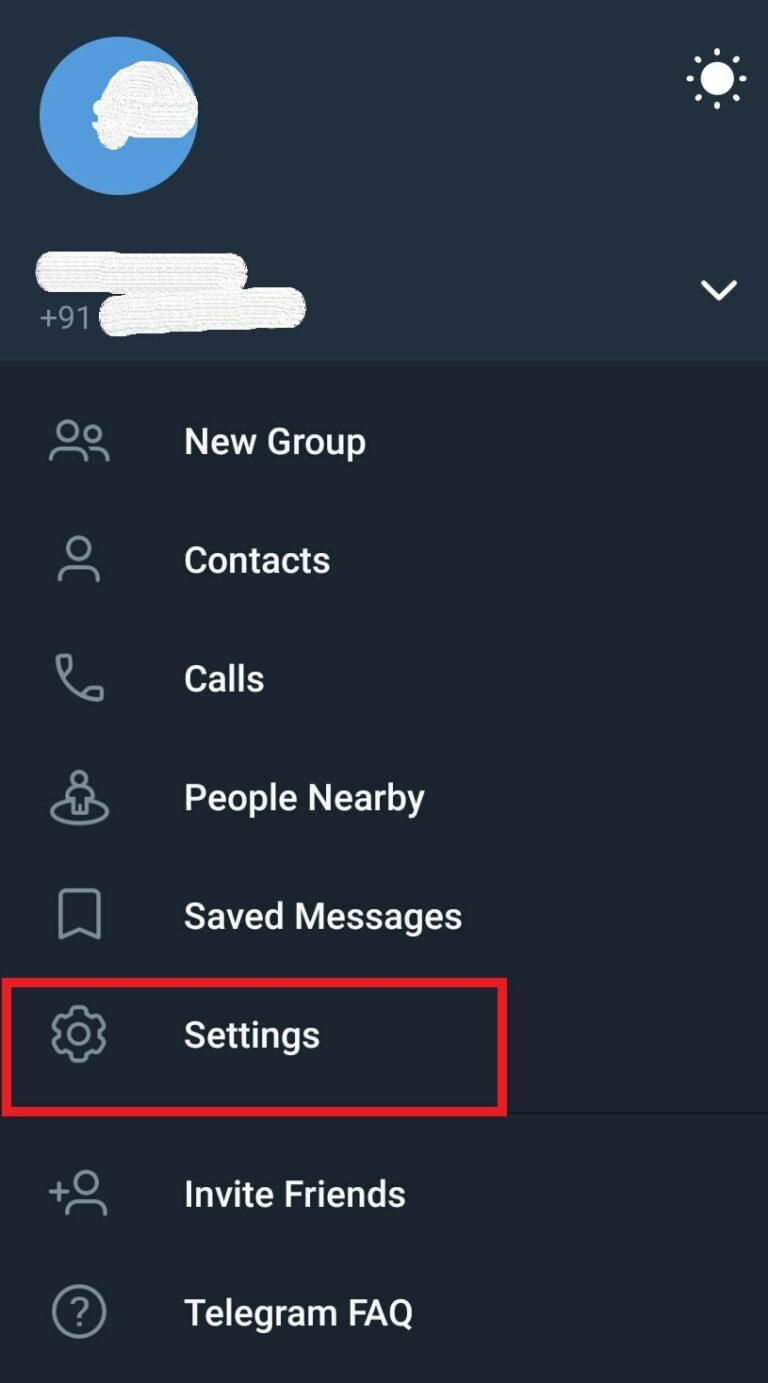Image resolution: width=768 pixels, height=1383 pixels.
Task: Click the Telegram FAQ question mark icon
Action: click(x=78, y=1312)
